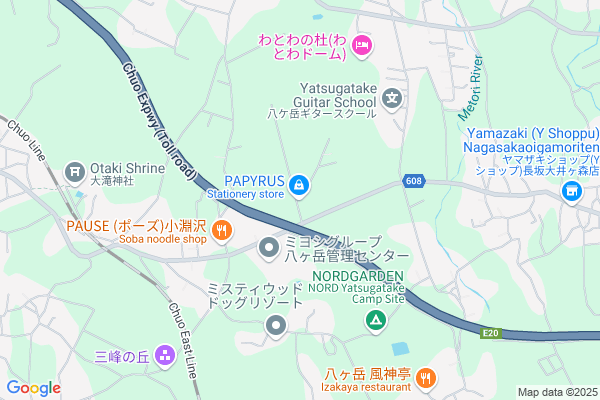The width and height of the screenshot is (600, 400).
Task: Open ミスティウッド ドッグリゾート marker
Action: [276, 326]
